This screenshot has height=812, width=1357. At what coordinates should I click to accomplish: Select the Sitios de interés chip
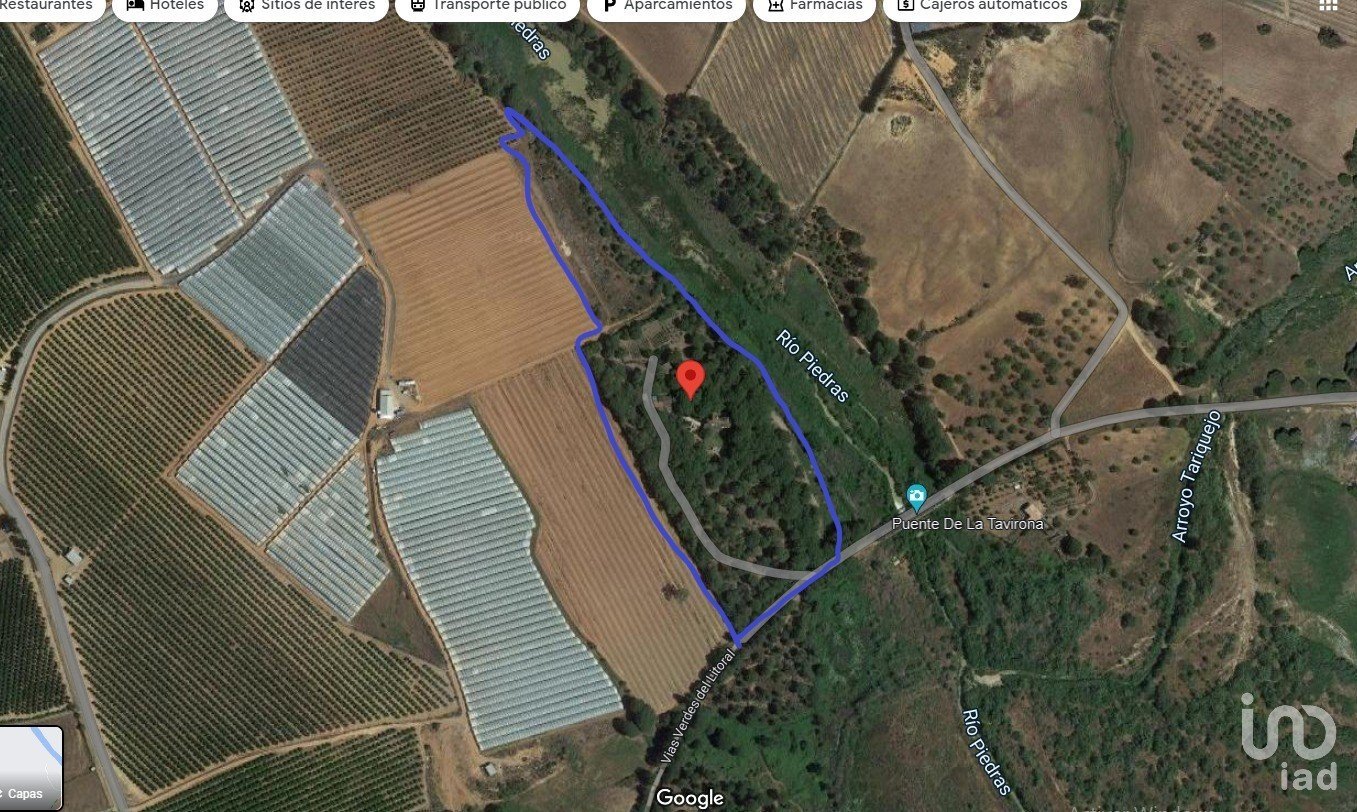click(307, 6)
